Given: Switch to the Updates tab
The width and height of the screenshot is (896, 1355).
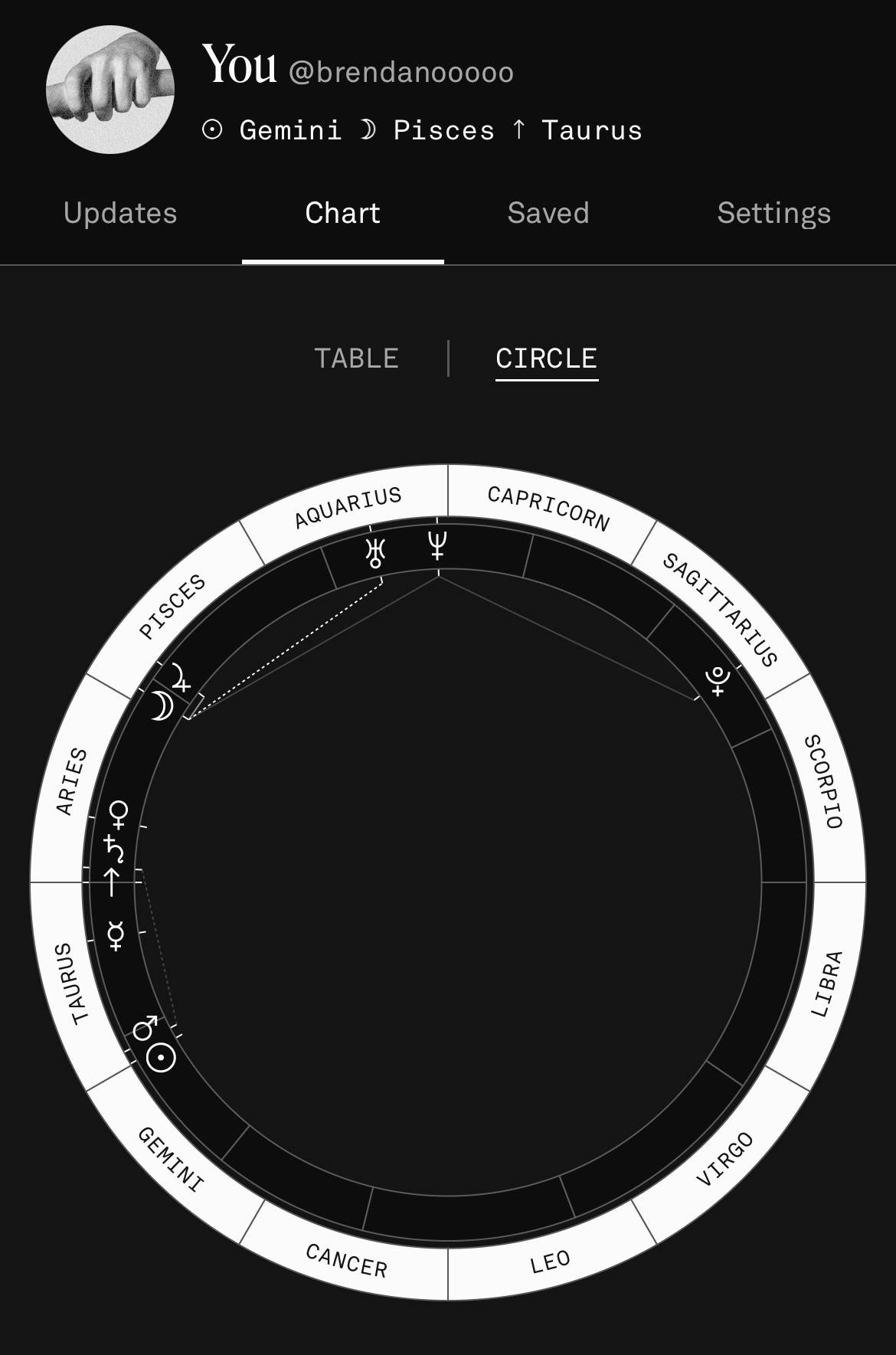Looking at the screenshot, I should [x=120, y=214].
